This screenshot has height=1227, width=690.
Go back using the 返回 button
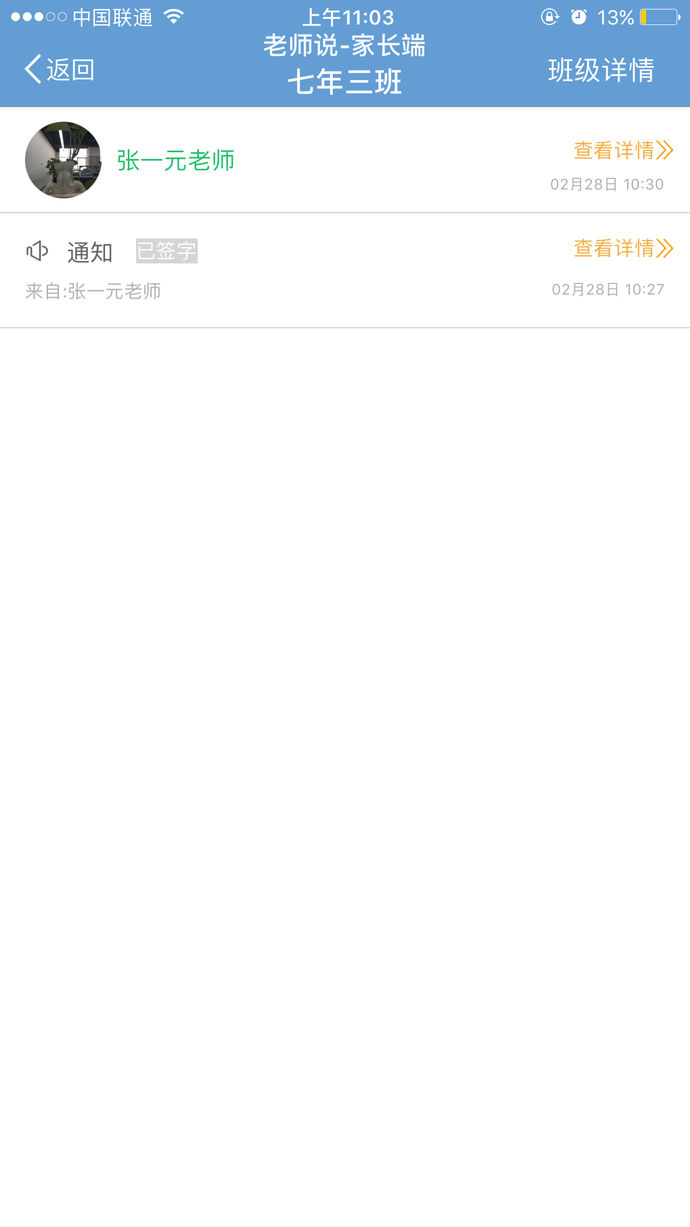coord(59,69)
